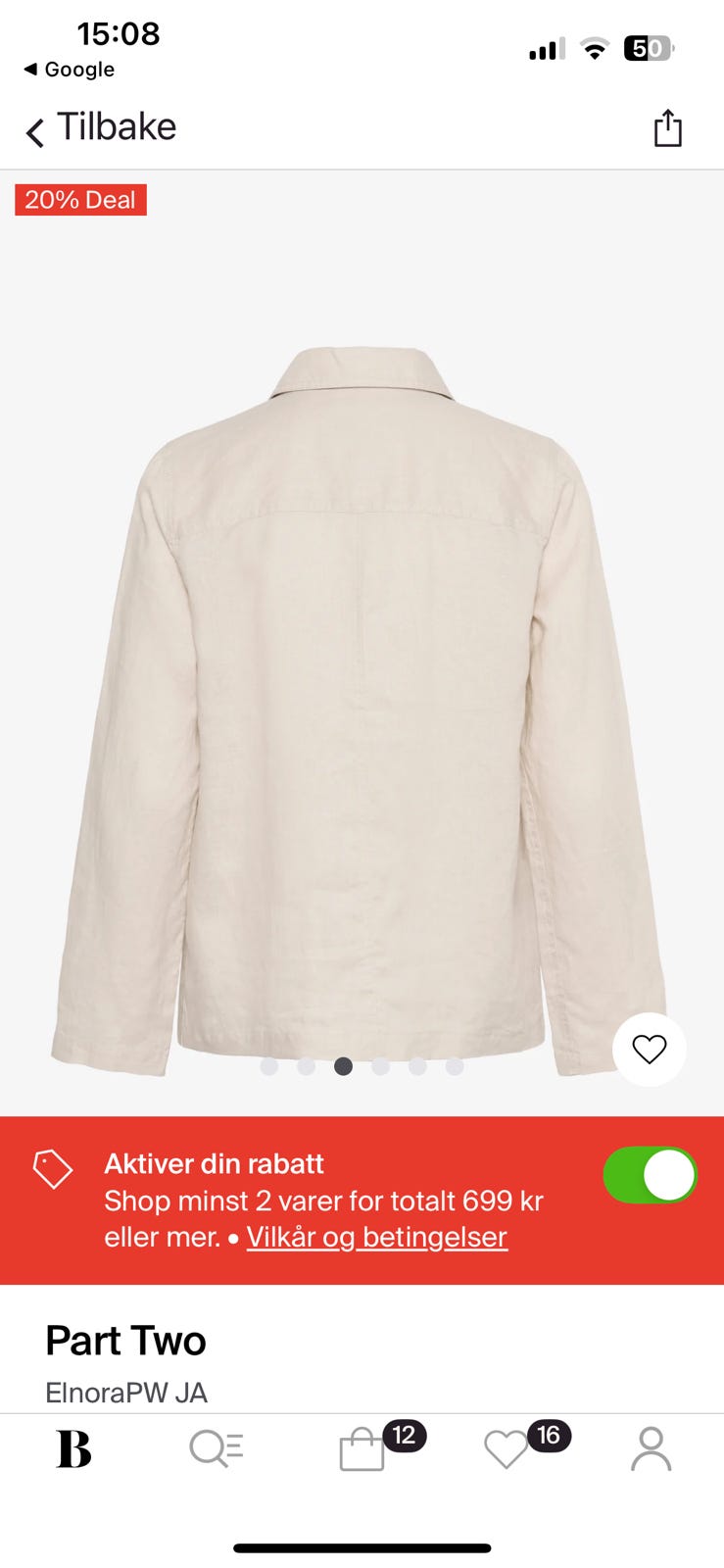View the wishlist with 16 items
The height and width of the screenshot is (1568, 724).
(x=507, y=1449)
